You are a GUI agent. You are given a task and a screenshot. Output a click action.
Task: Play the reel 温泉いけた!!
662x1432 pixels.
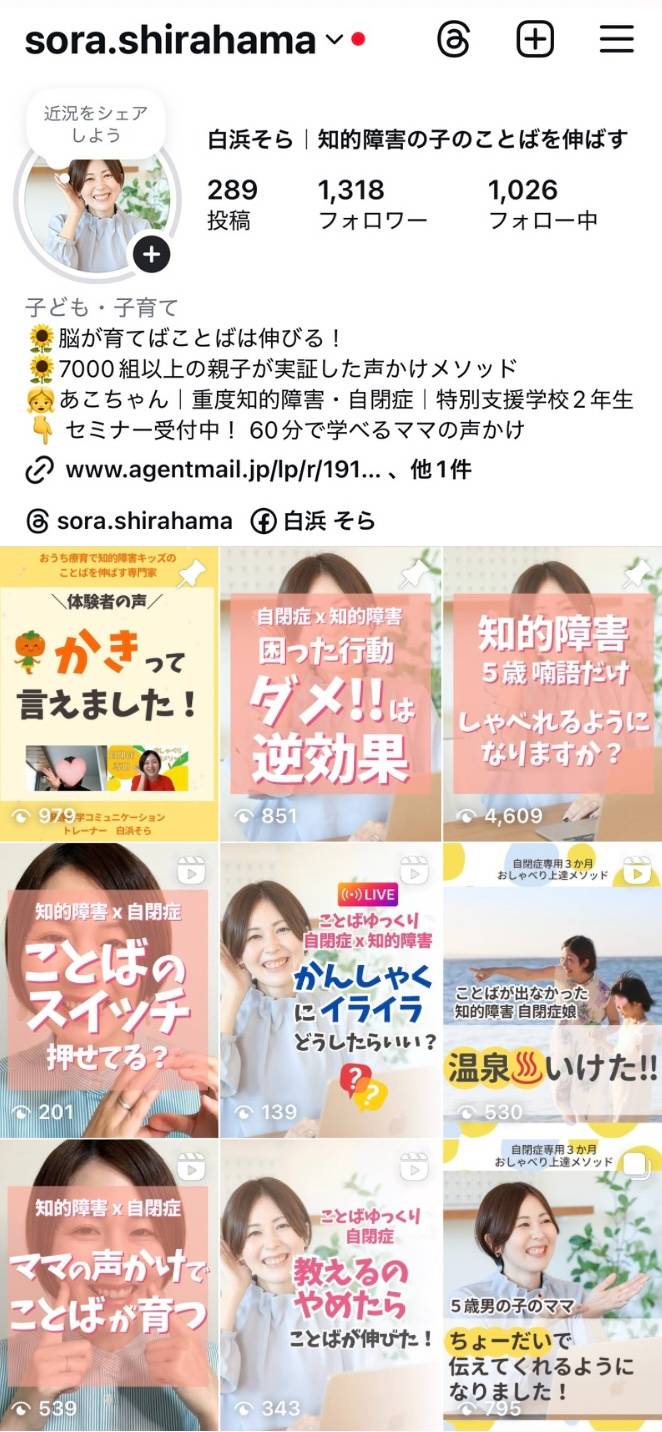[552, 990]
